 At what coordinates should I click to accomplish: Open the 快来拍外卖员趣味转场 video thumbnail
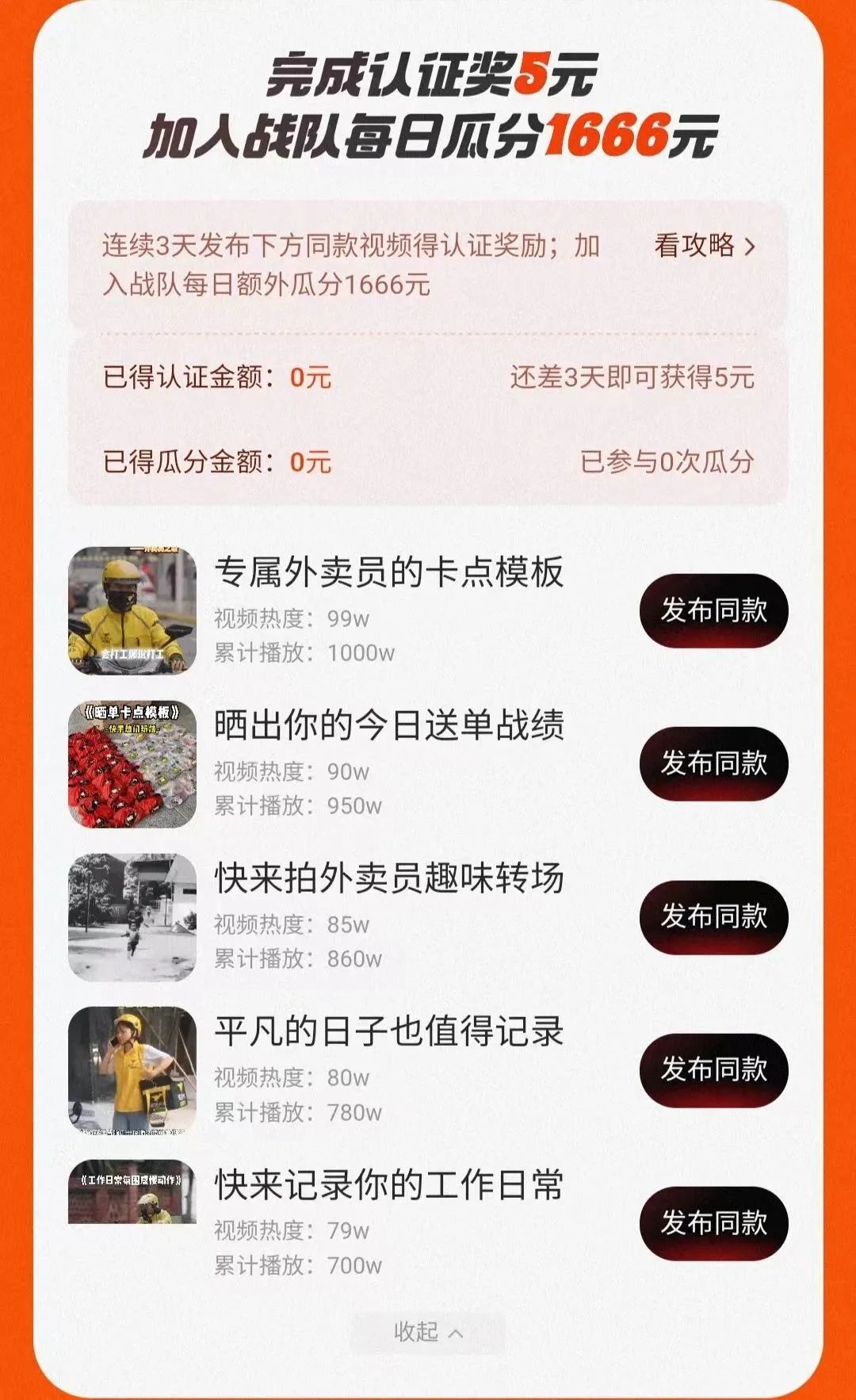[x=132, y=917]
